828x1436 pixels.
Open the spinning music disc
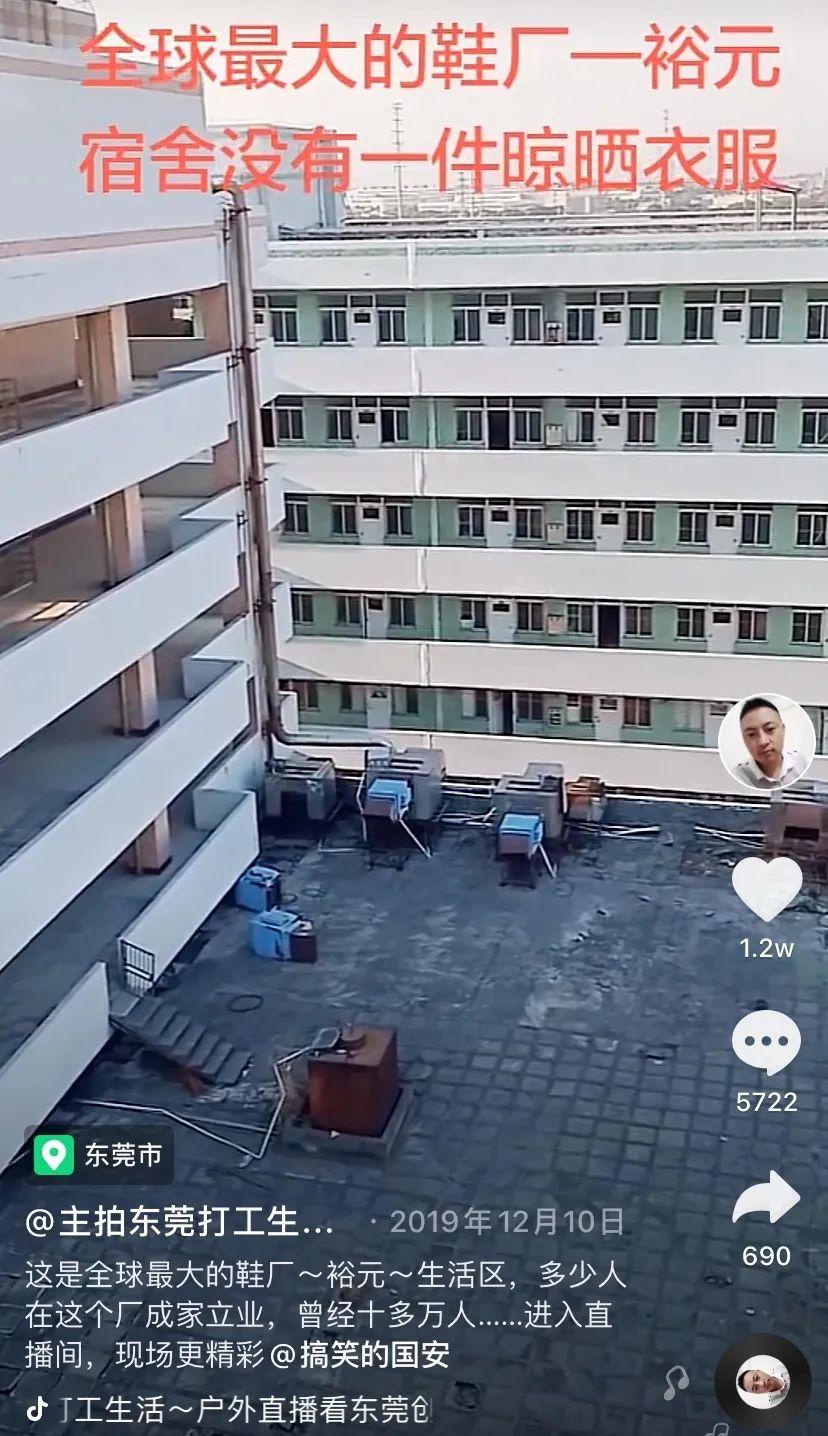click(x=762, y=1381)
